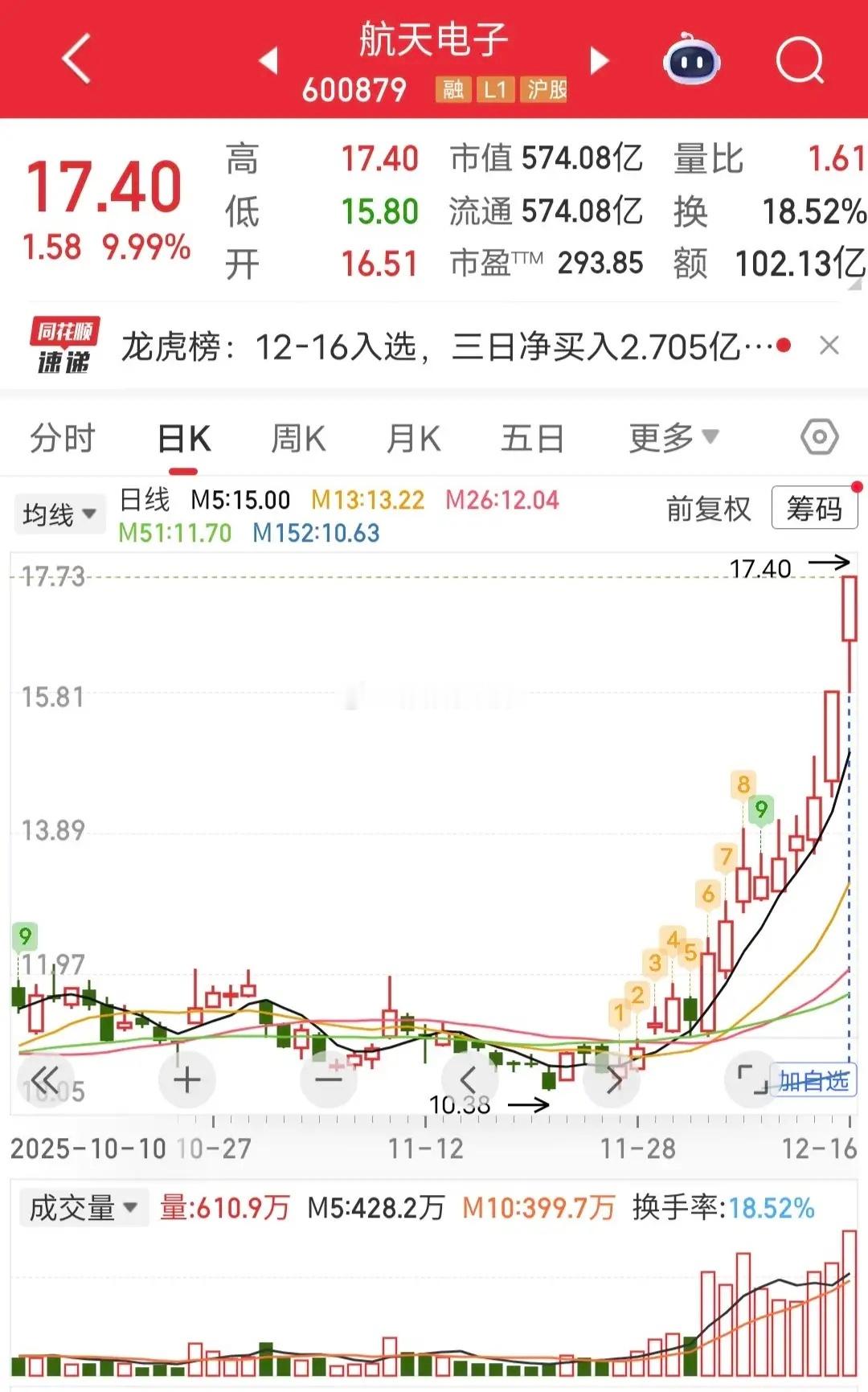The height and width of the screenshot is (1392, 868).
Task: Zoom out the chart with minus button
Action: 328,1080
